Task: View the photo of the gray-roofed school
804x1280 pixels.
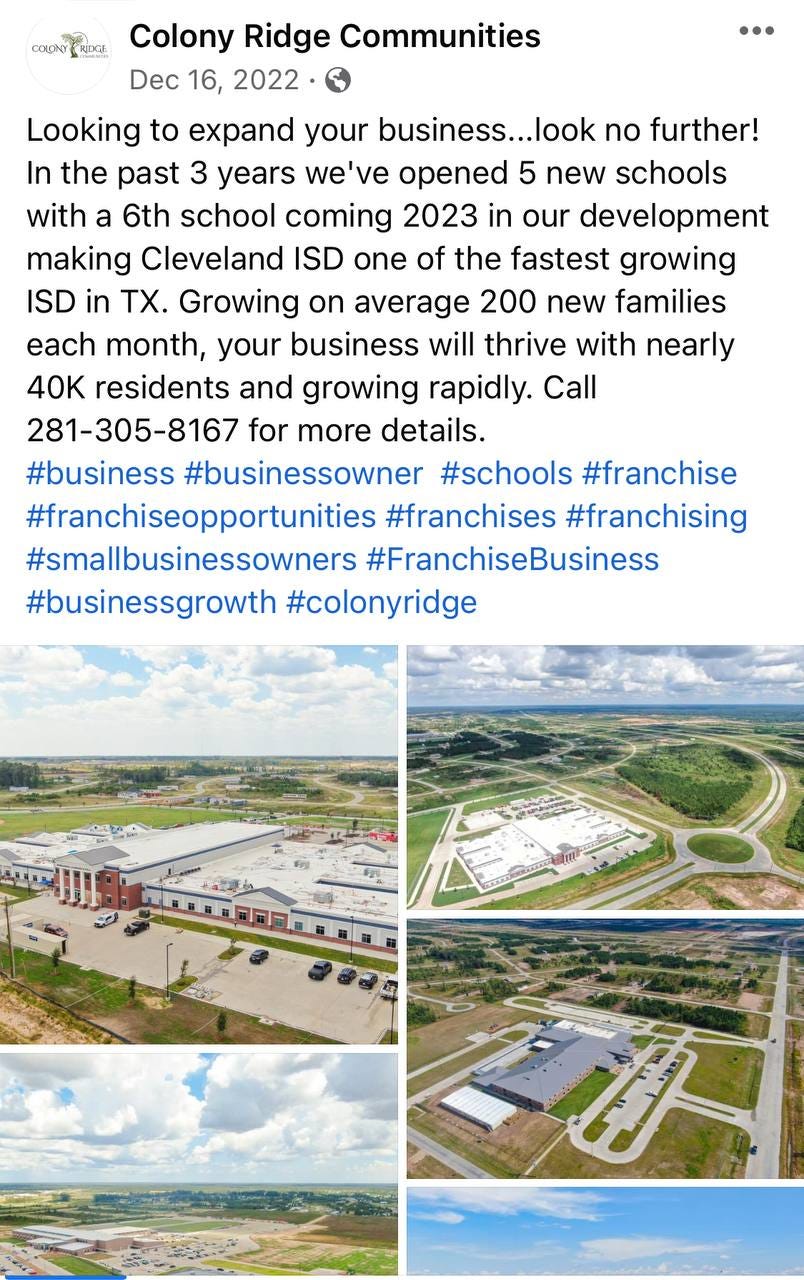Action: pos(605,1049)
